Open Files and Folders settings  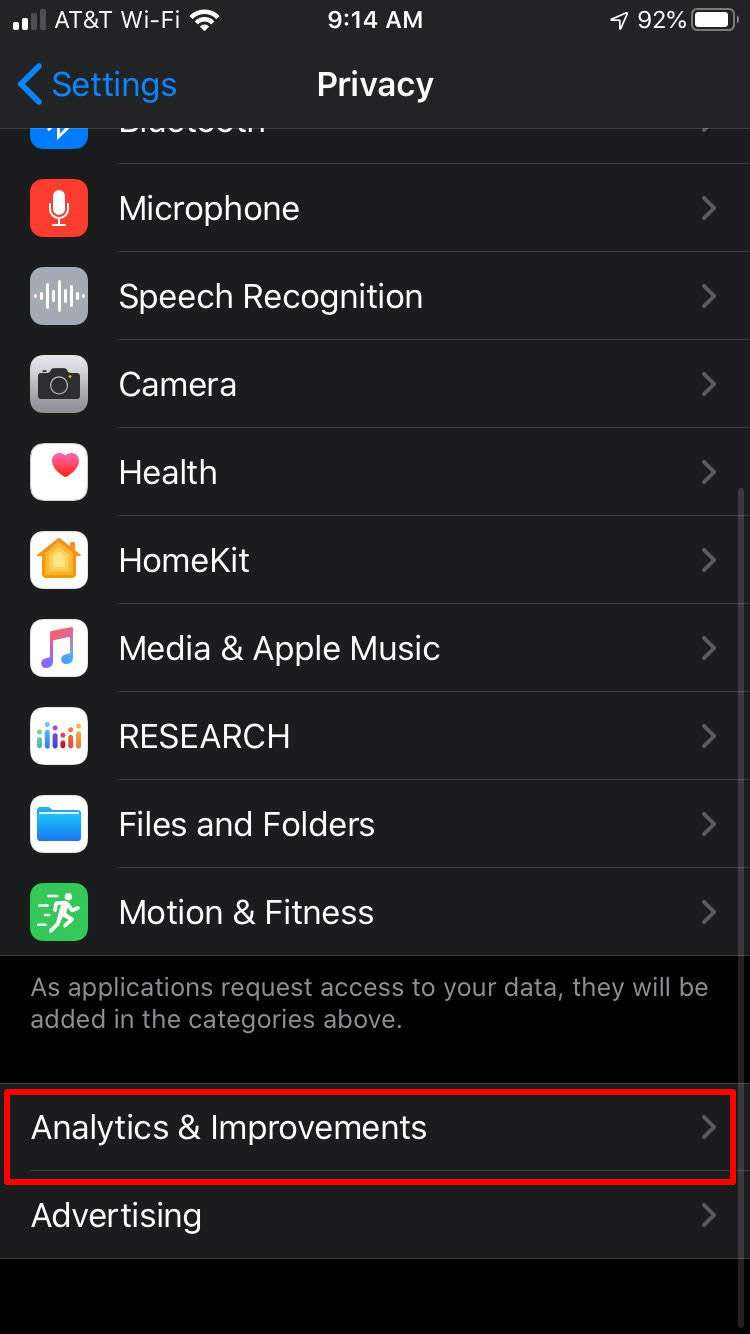pos(375,824)
